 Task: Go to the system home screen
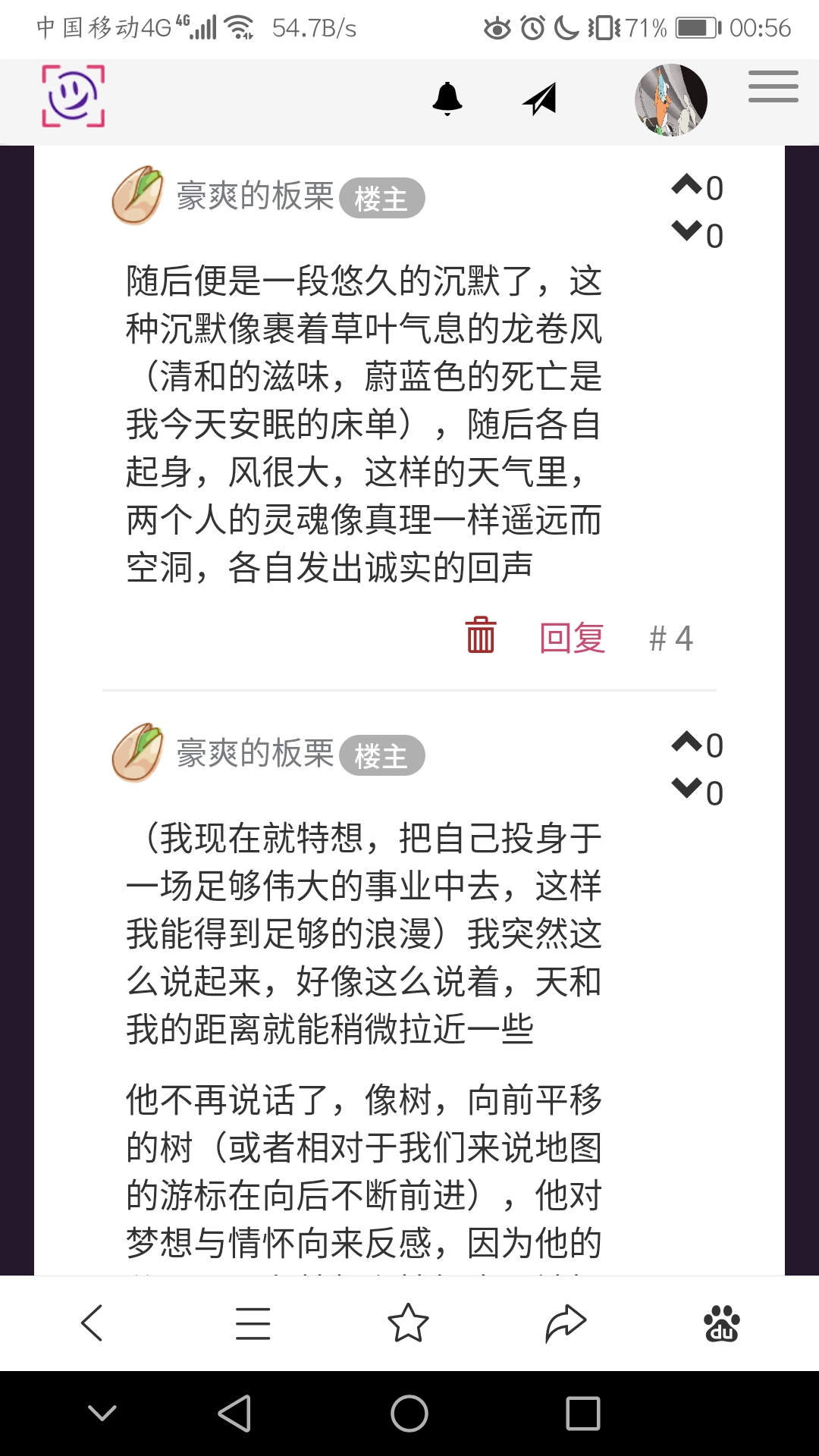point(409,1414)
